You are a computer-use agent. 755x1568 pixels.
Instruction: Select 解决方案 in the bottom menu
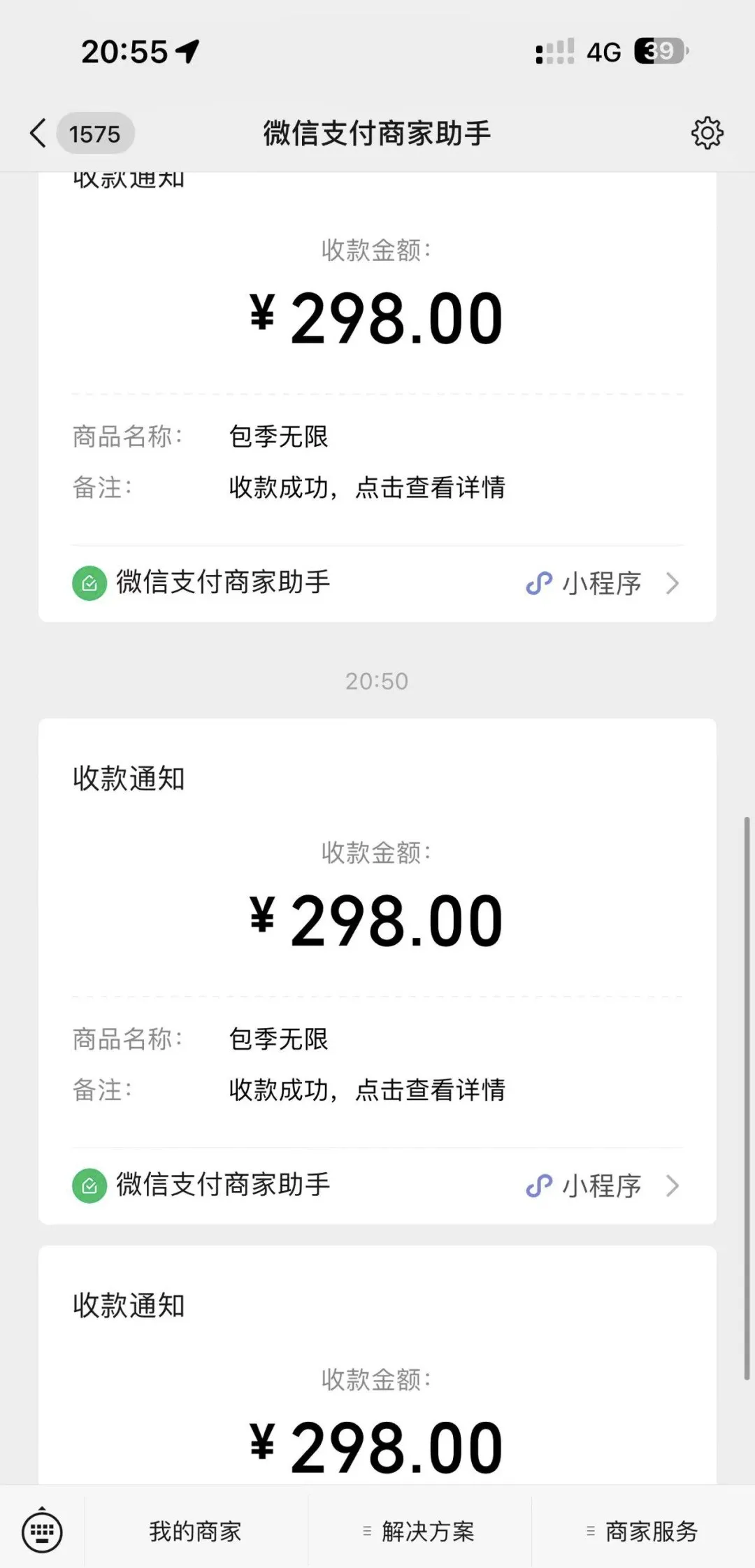pos(427,1532)
